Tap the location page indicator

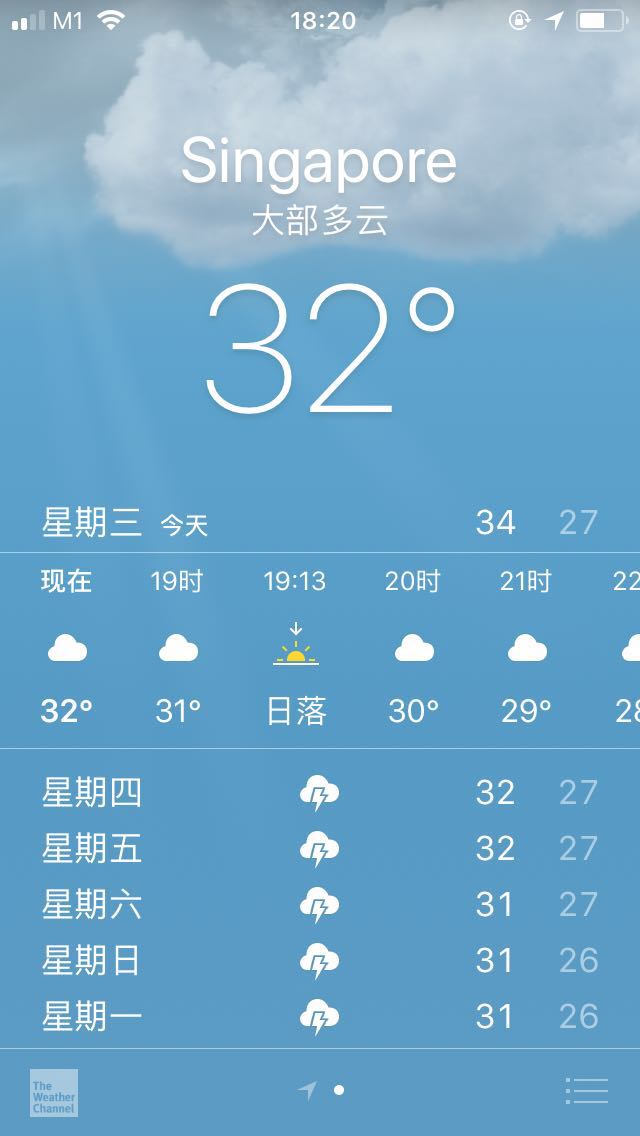tap(309, 1090)
